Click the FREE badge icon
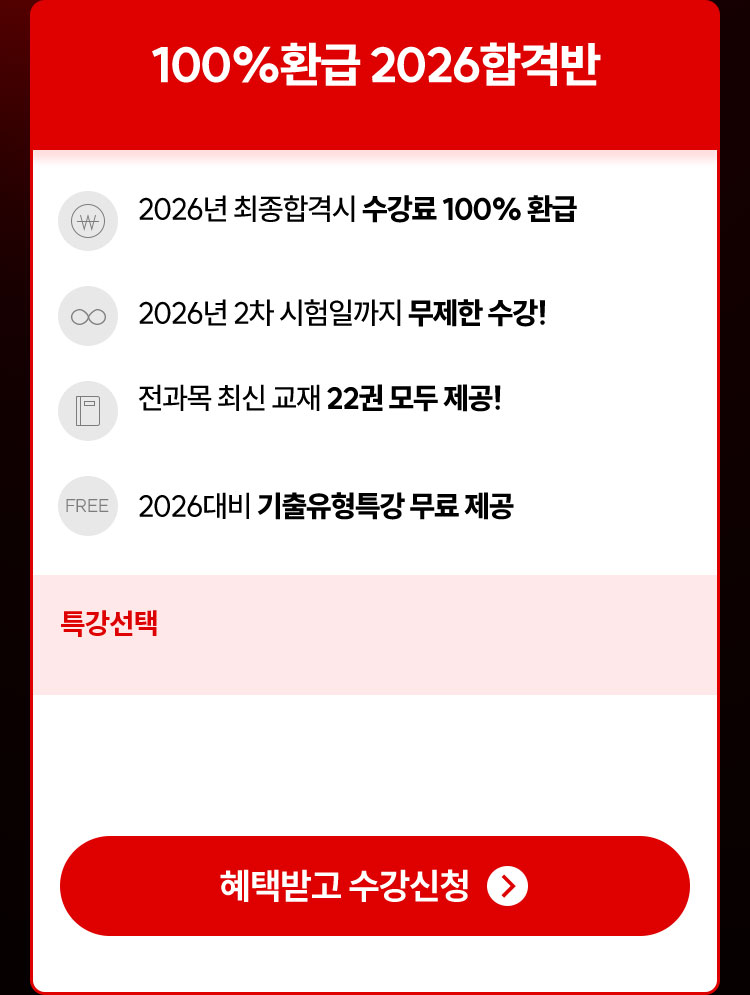The width and height of the screenshot is (750, 995). [x=88, y=506]
